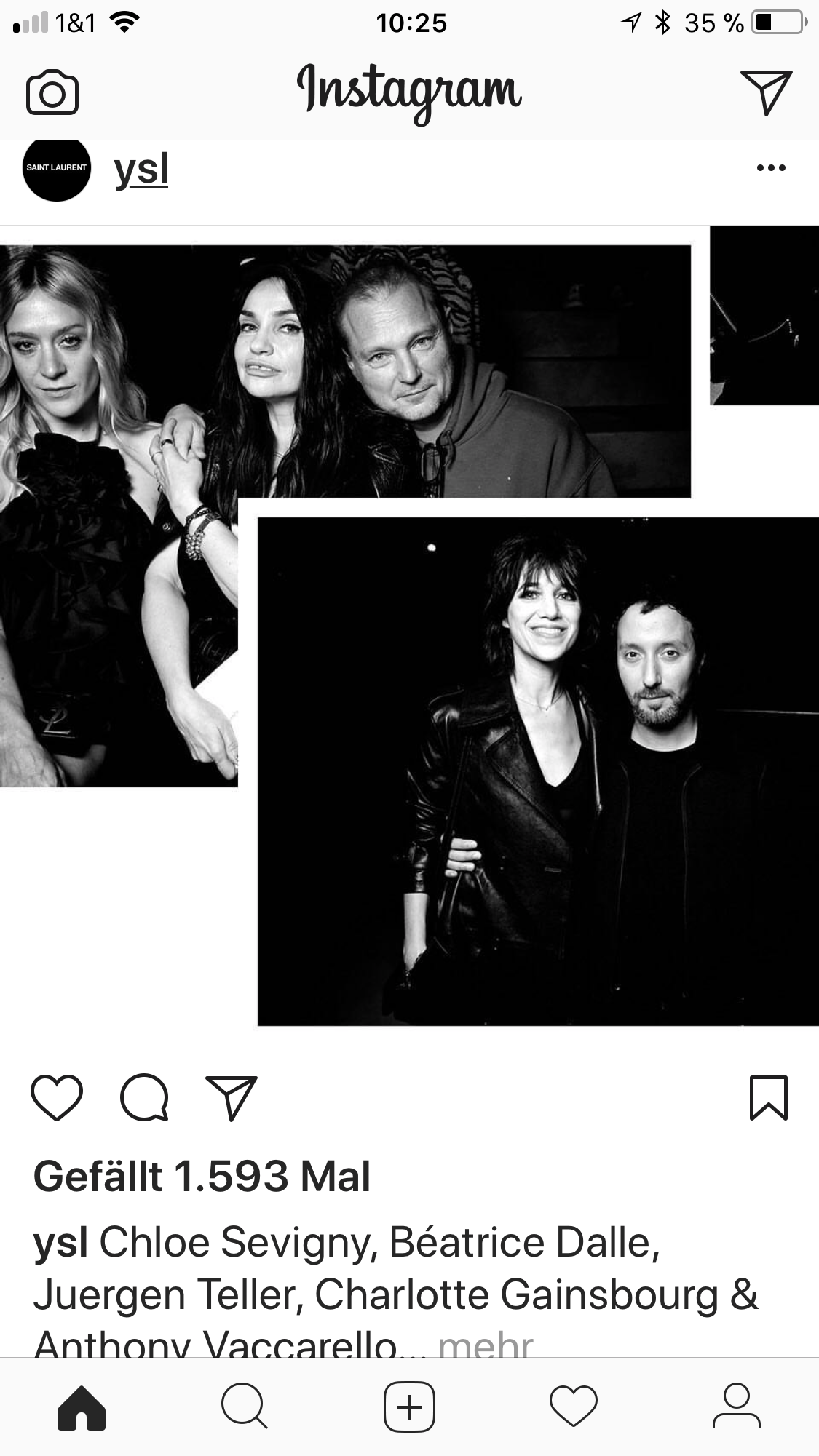819x1456 pixels.
Task: View who liked the post via 'Gefällt 1.593 Mal'
Action: (x=202, y=1177)
